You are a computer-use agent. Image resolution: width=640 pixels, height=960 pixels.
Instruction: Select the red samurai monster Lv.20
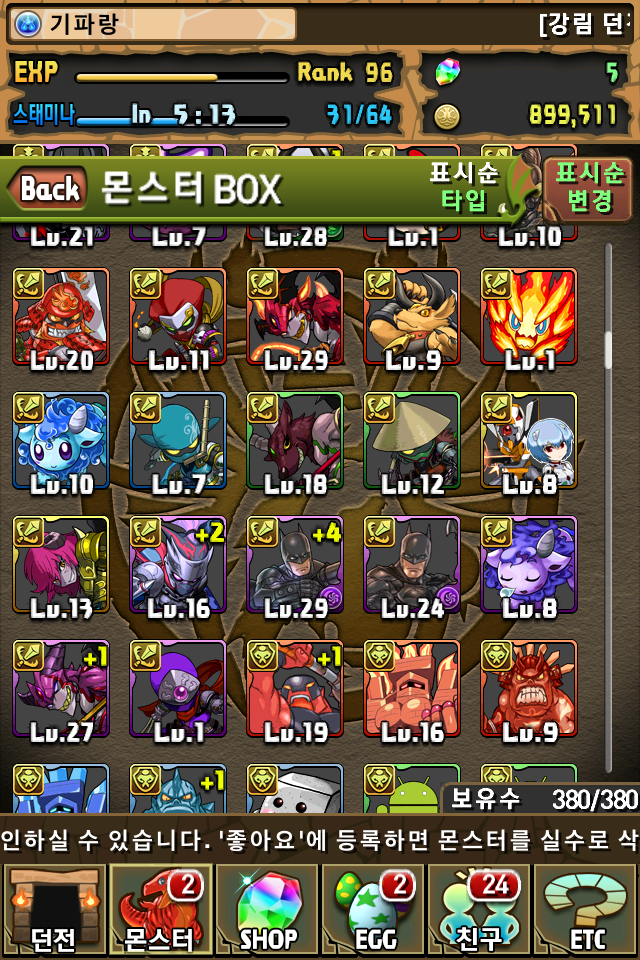coord(60,316)
